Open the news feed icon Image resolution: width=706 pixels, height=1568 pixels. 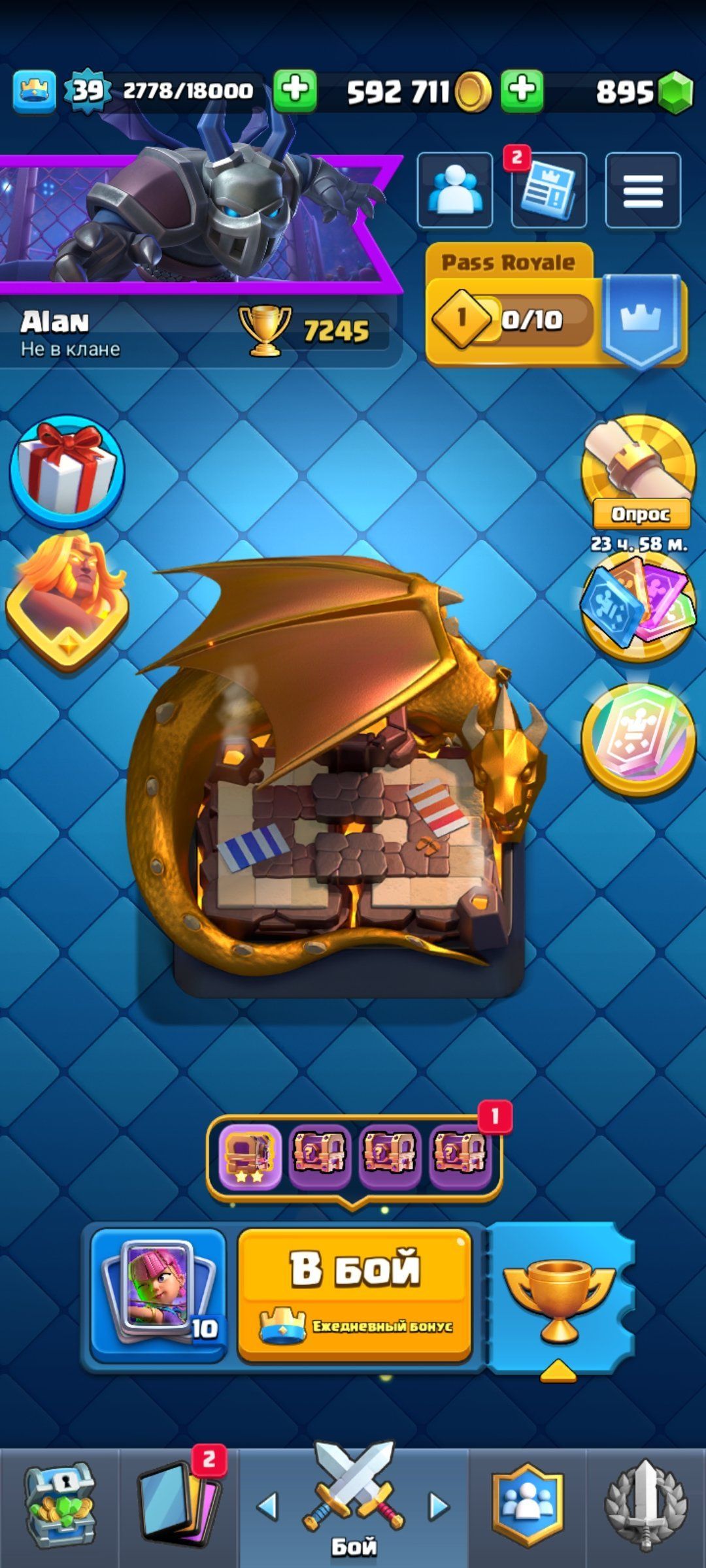pos(548,190)
